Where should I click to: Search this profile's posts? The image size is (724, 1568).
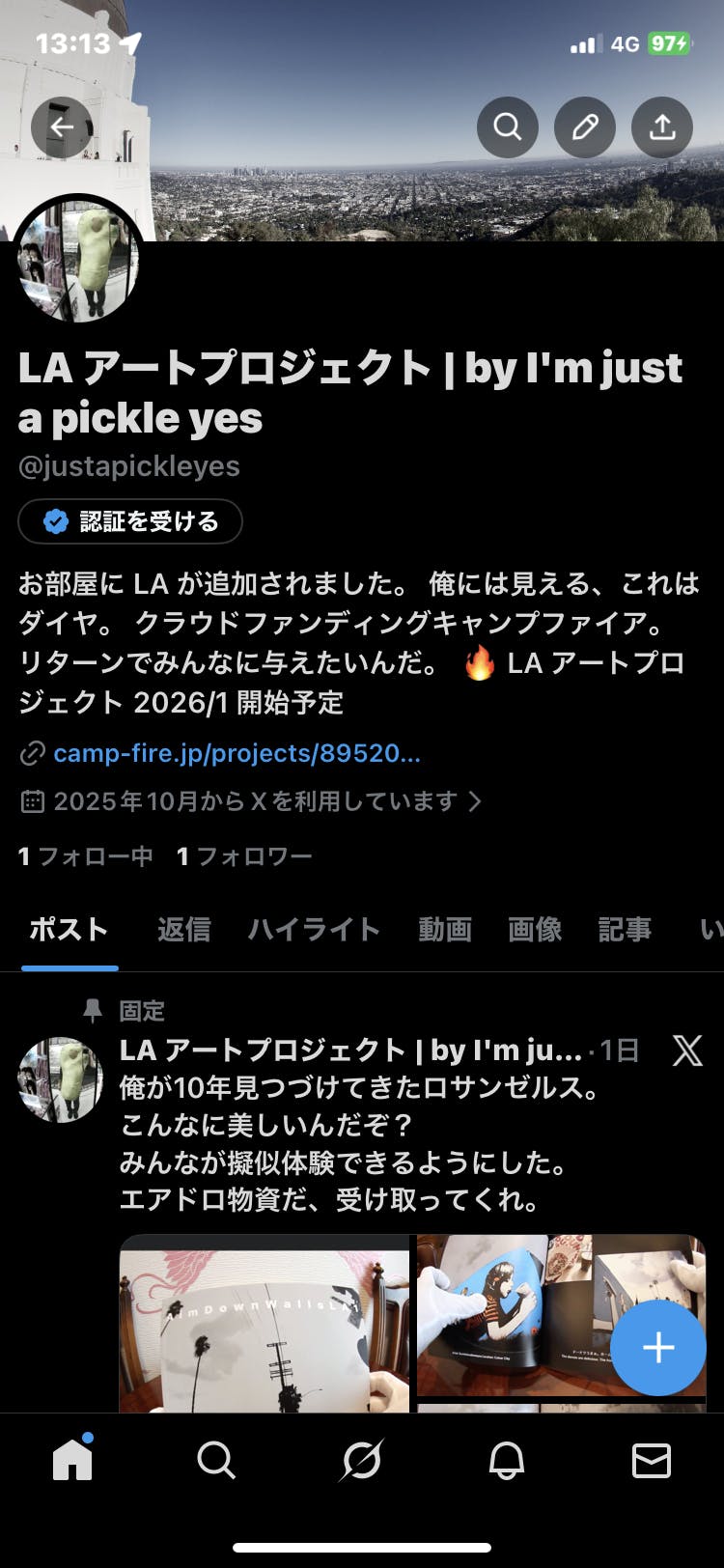(x=508, y=127)
